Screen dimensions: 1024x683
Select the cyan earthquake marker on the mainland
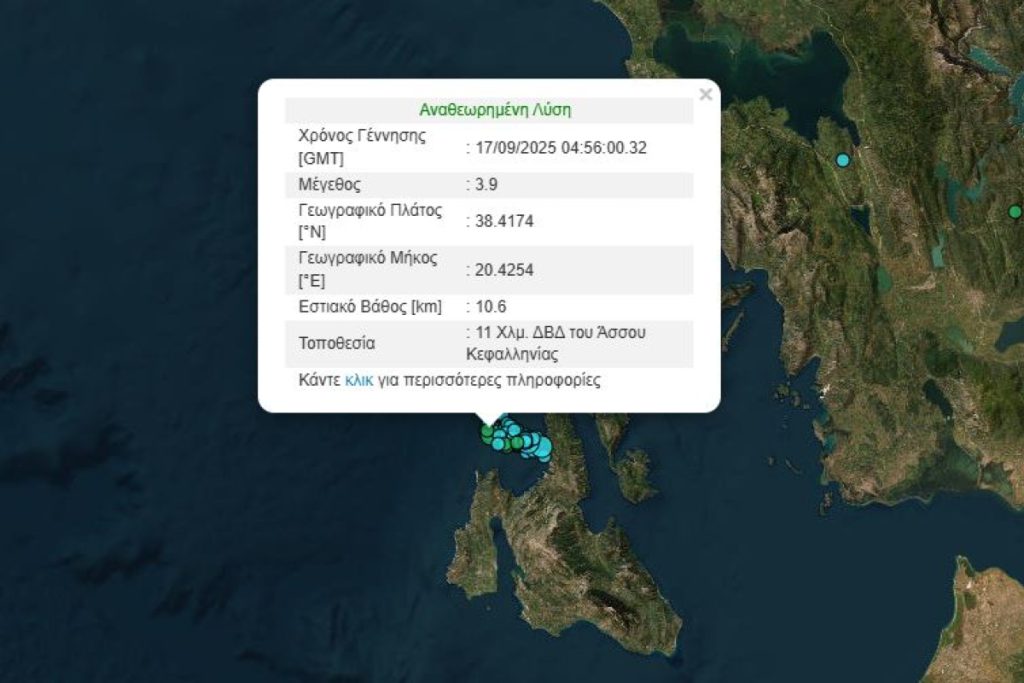click(x=843, y=160)
